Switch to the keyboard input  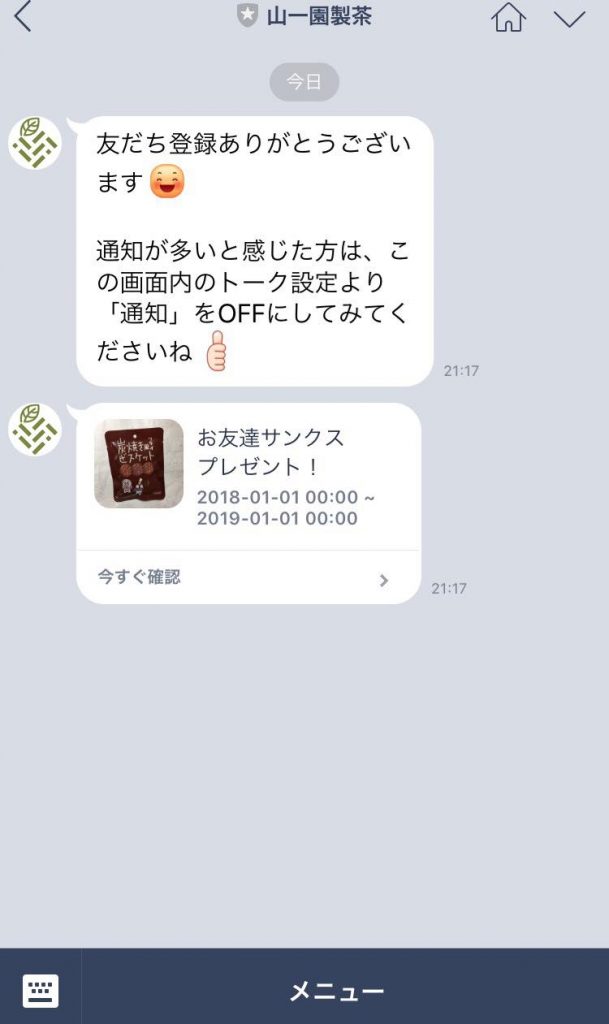coord(40,990)
